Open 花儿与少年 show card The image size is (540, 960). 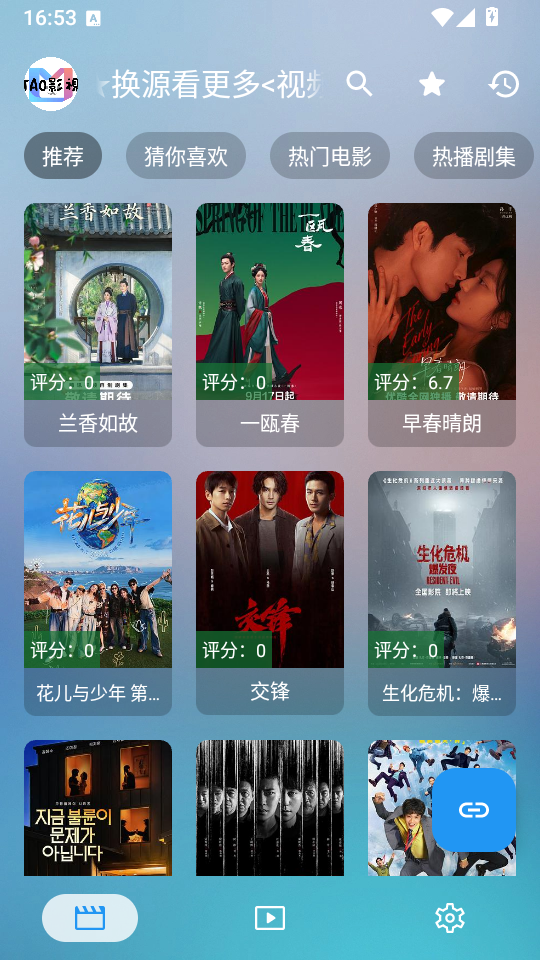pyautogui.click(x=98, y=593)
